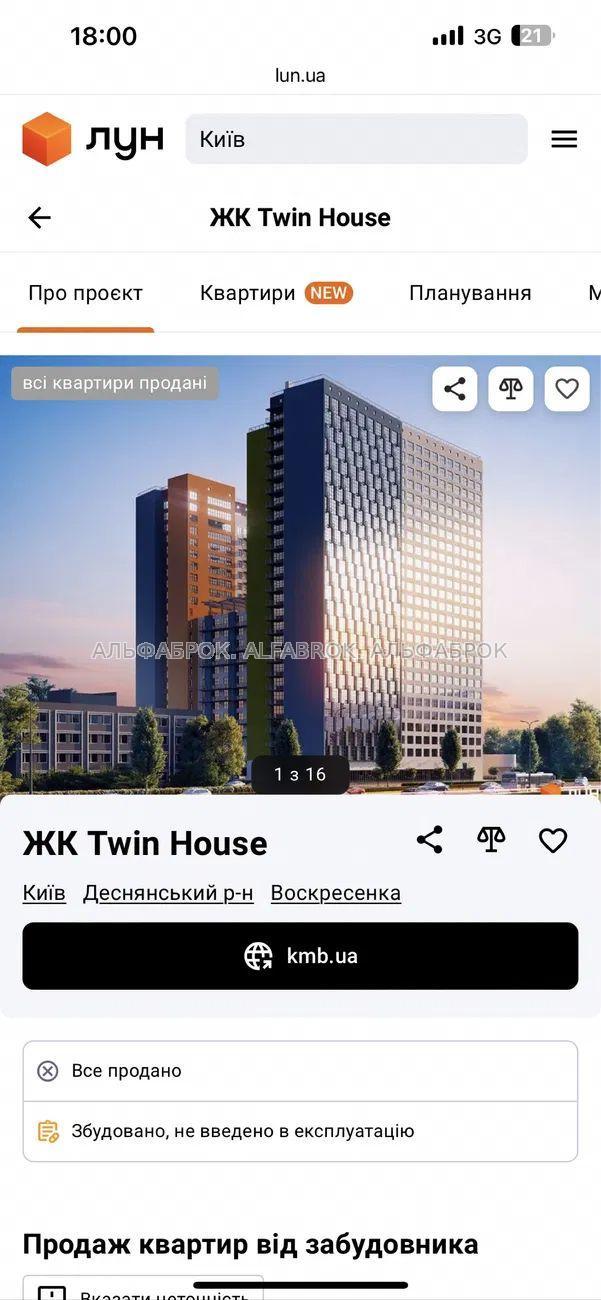
Task: Visit the kmb.ua developer website
Action: click(x=300, y=956)
